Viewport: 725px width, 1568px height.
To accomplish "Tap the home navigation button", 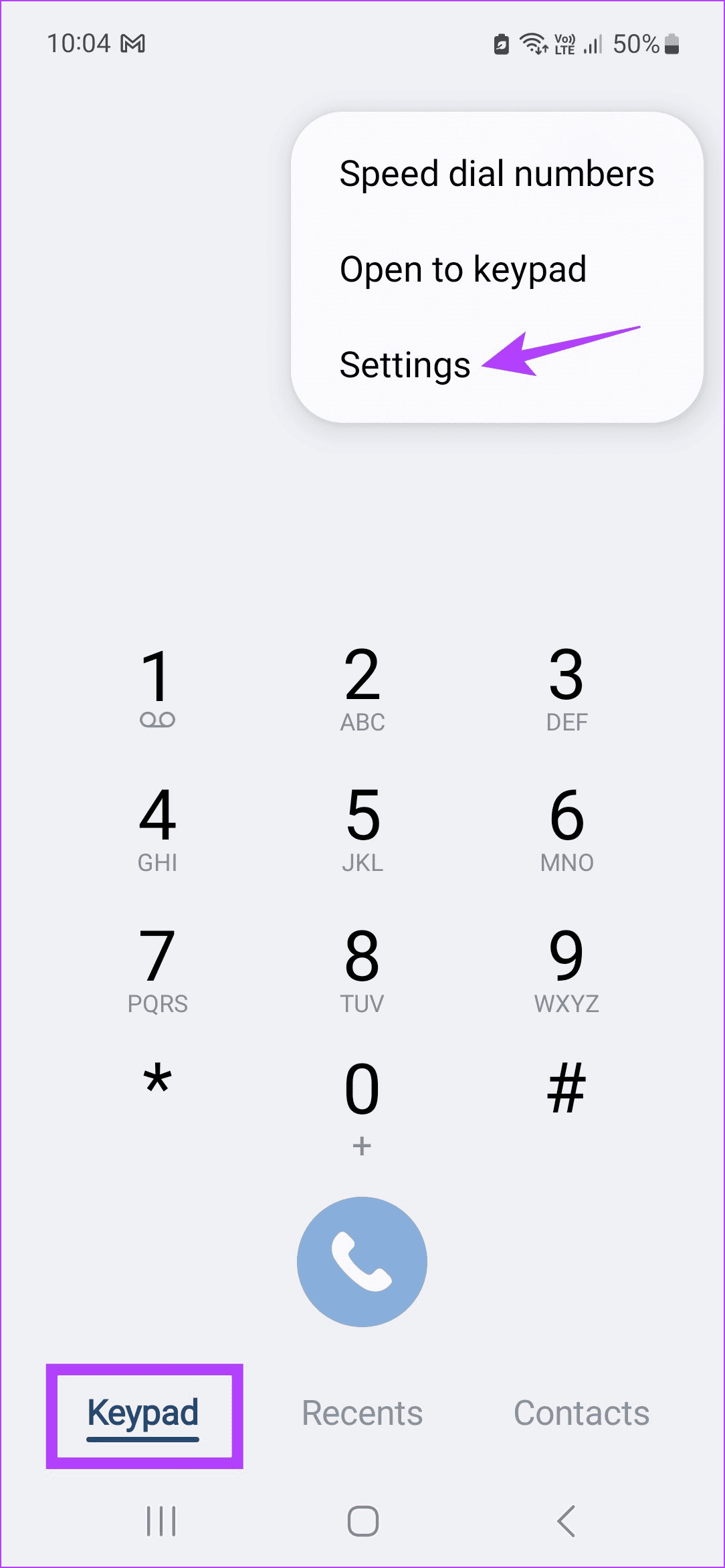I will (362, 1521).
